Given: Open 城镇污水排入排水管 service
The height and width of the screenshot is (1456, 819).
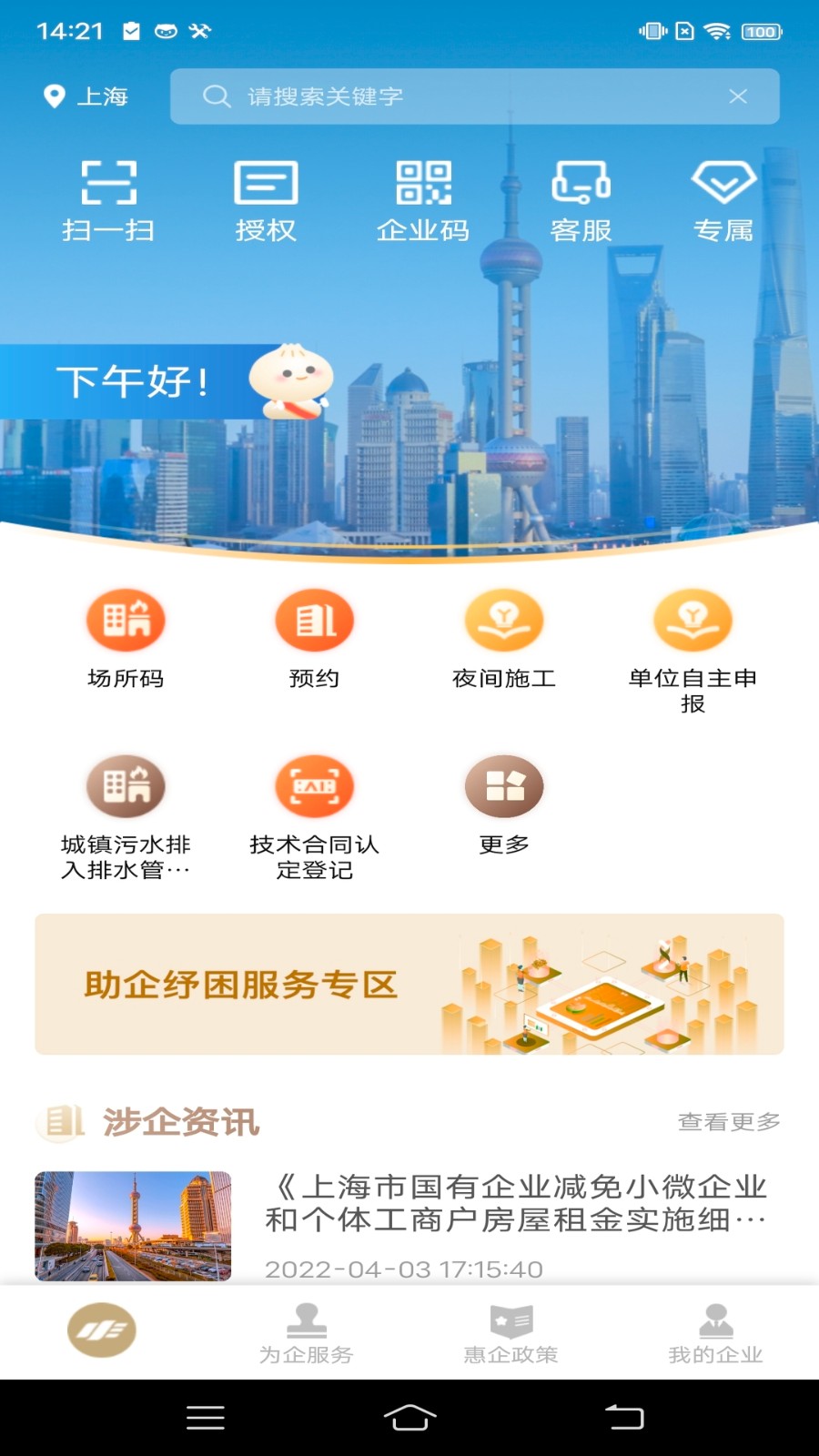Looking at the screenshot, I should 126,816.
